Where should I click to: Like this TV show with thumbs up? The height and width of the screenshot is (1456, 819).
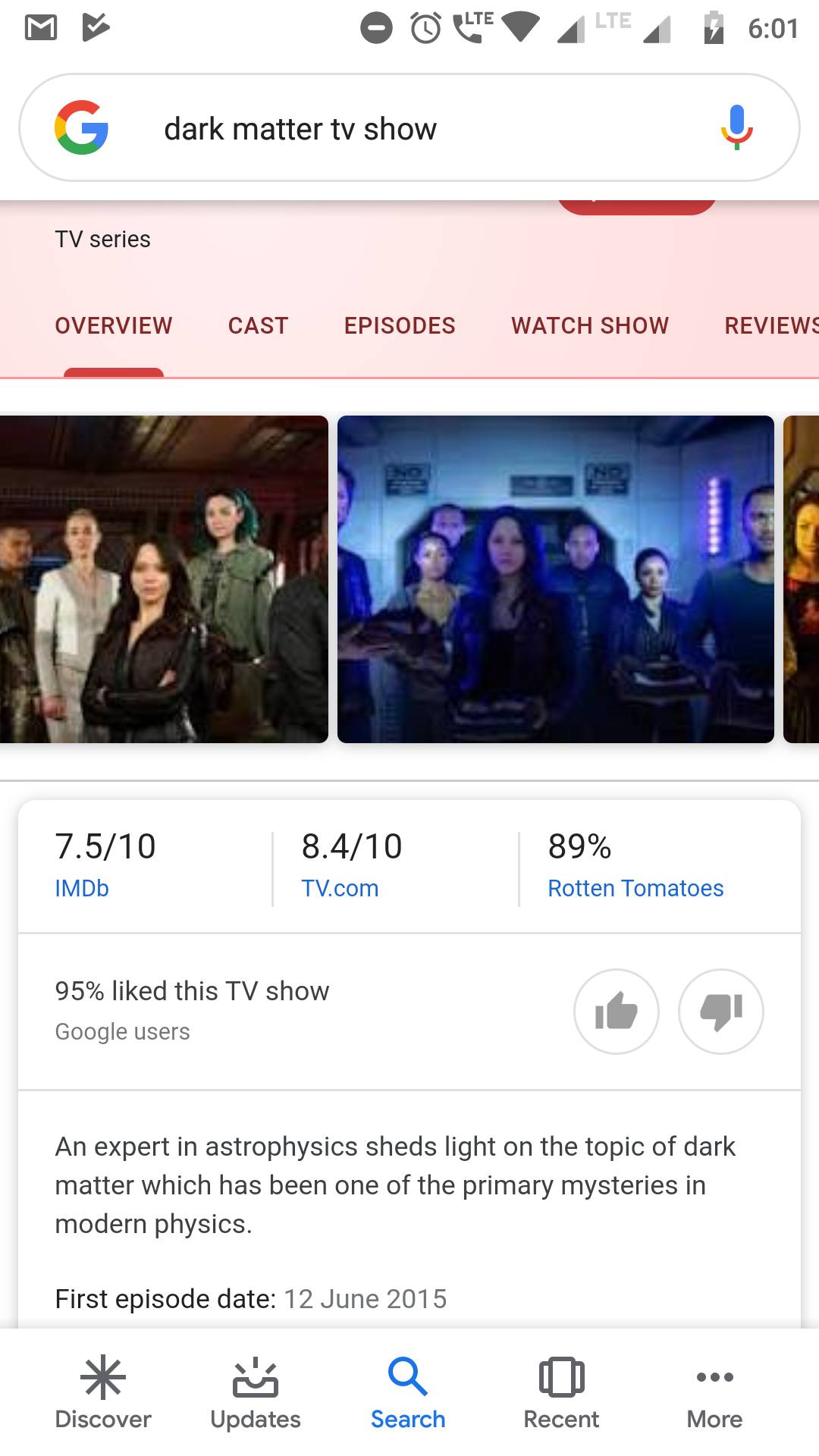pos(616,1012)
